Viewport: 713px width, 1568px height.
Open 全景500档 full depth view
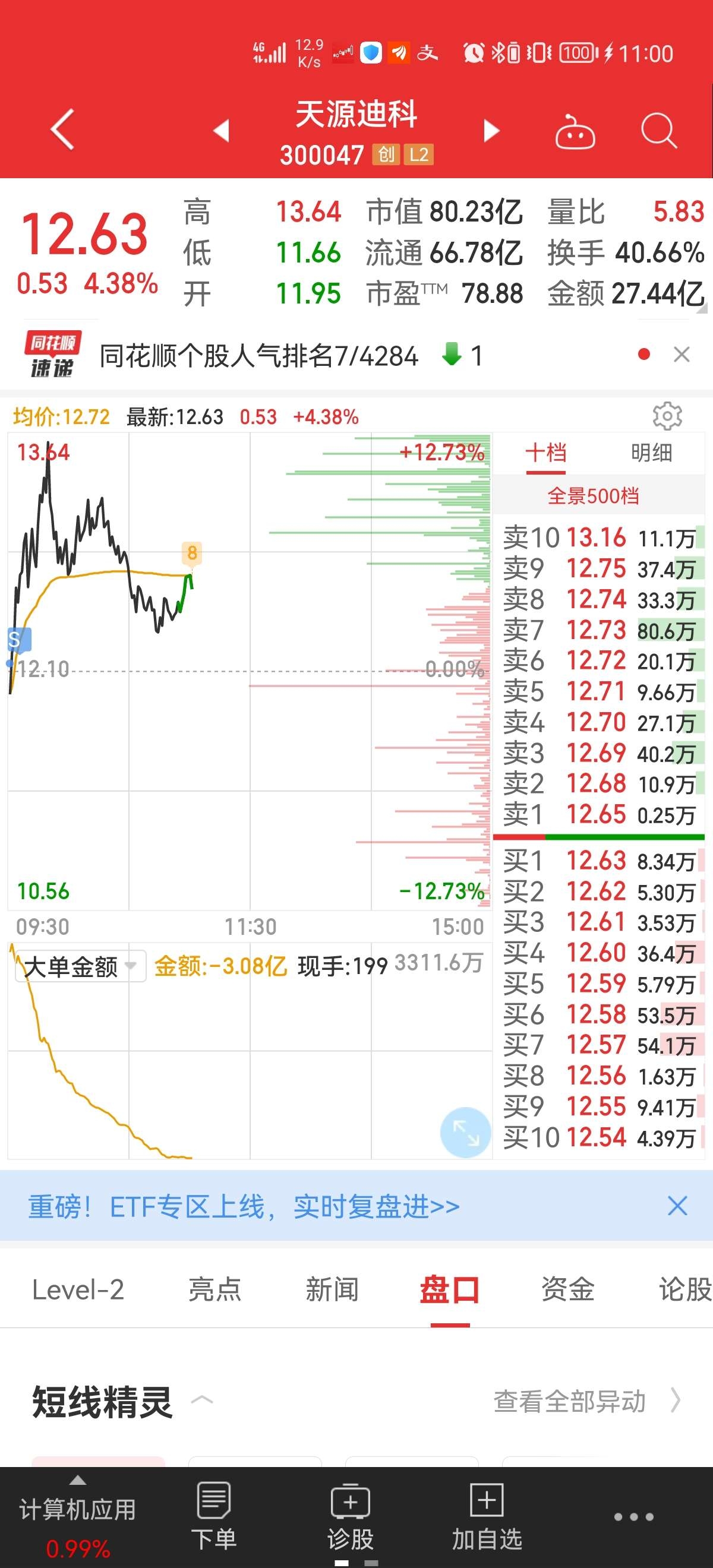[594, 496]
